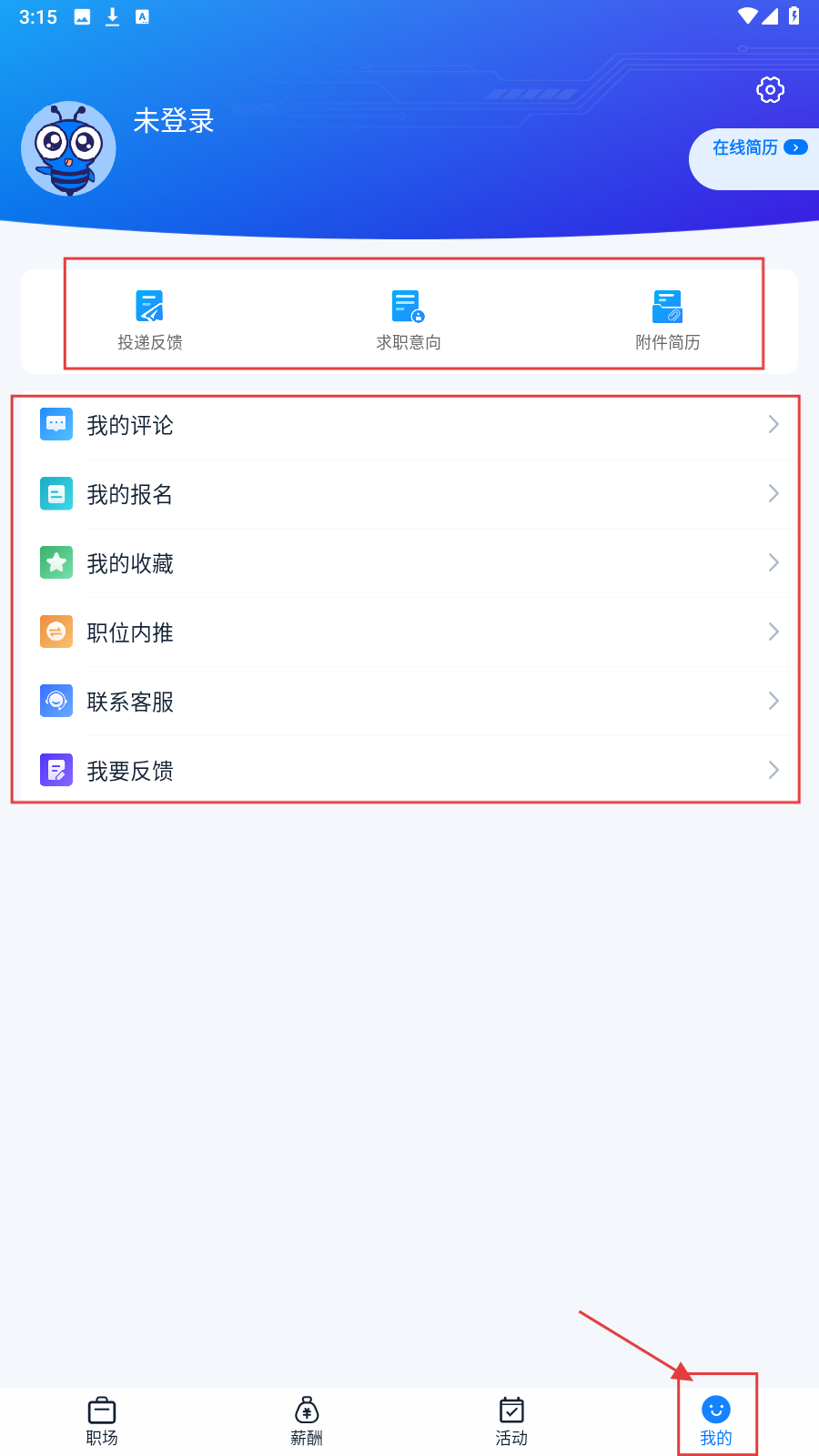Tap the bee avatar to log in
Viewport: 819px width, 1456px height.
pyautogui.click(x=69, y=148)
